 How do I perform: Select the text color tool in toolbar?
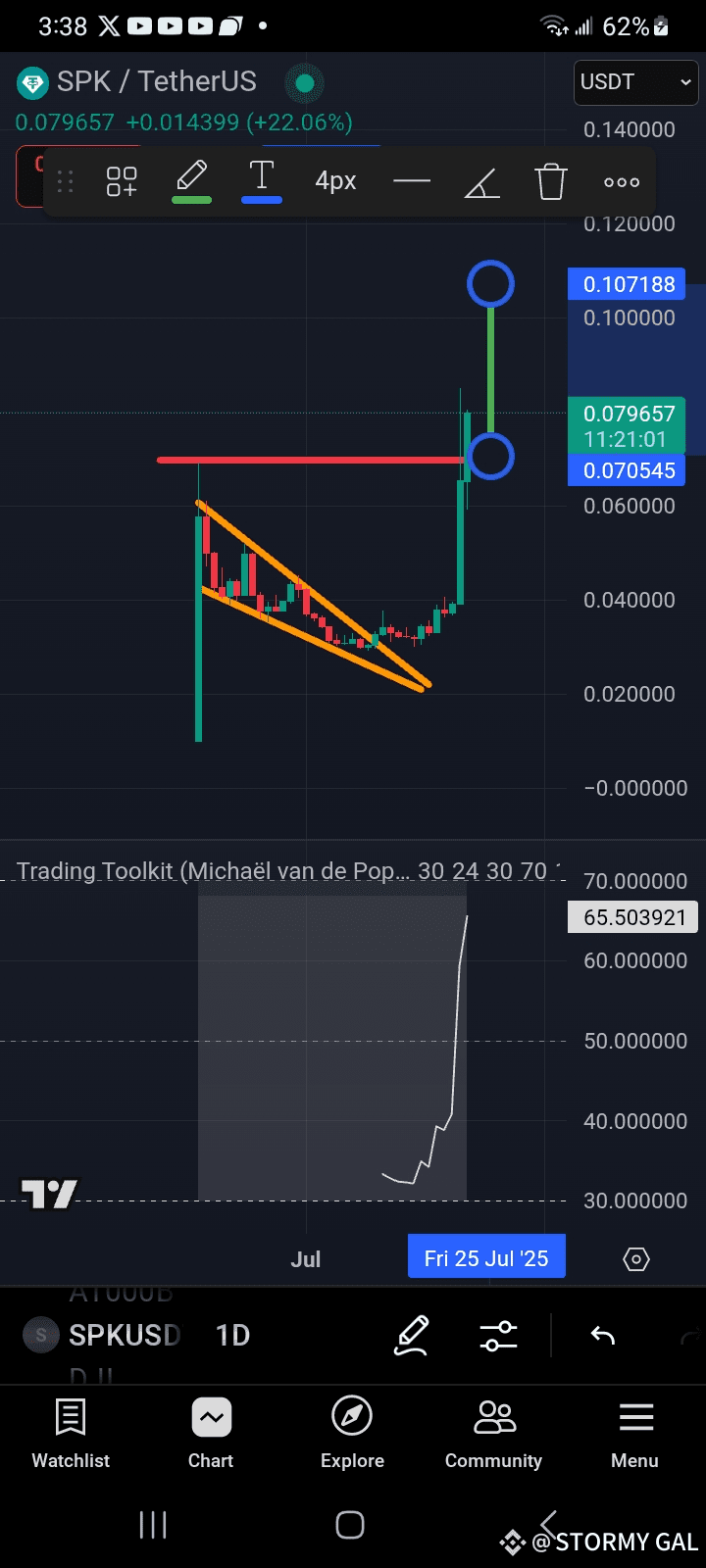tap(261, 181)
